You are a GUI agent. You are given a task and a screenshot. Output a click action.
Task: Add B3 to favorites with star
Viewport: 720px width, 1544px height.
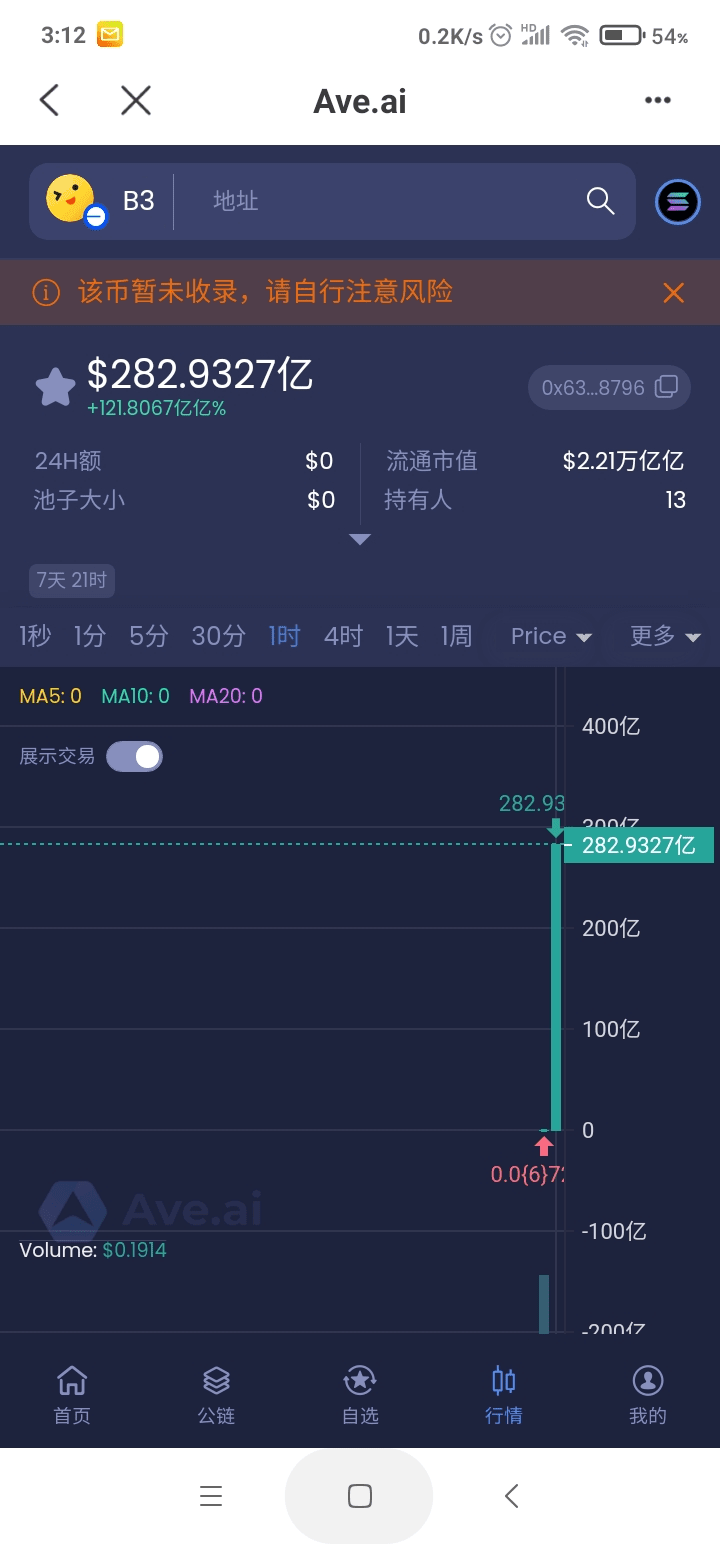(x=55, y=387)
